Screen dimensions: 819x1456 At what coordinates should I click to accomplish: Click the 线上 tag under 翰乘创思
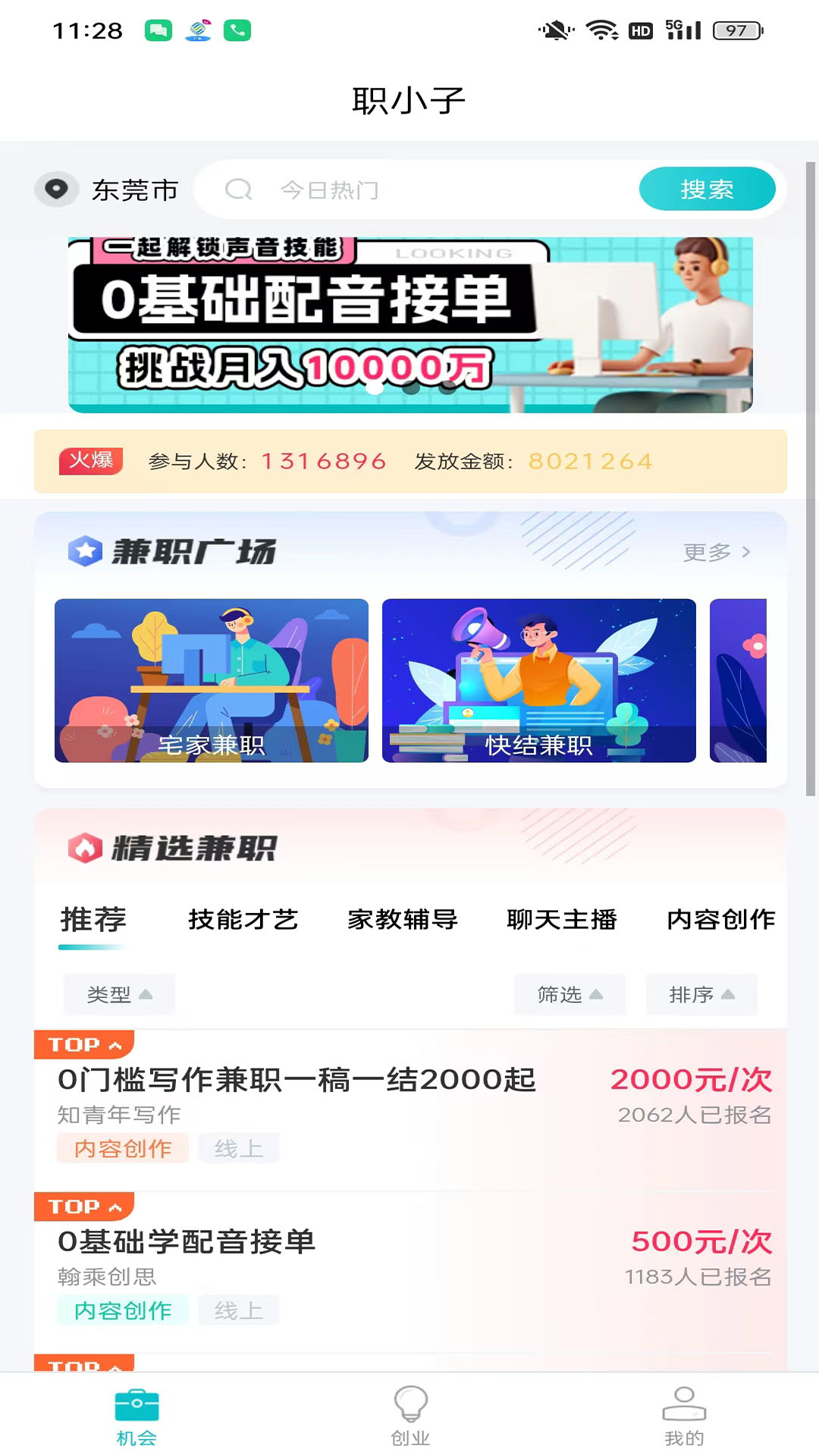click(239, 1310)
